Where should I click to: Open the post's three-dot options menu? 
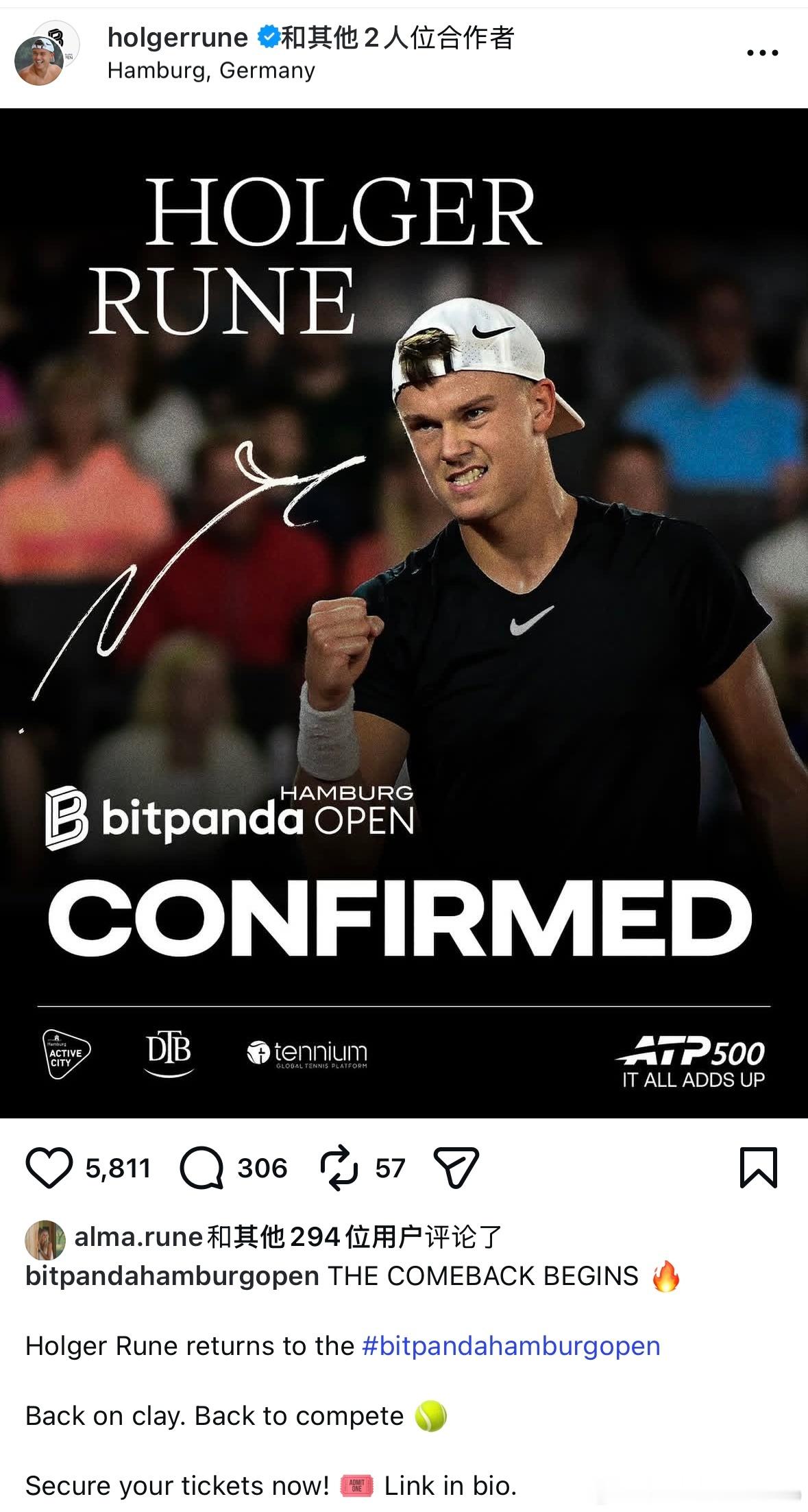click(762, 53)
